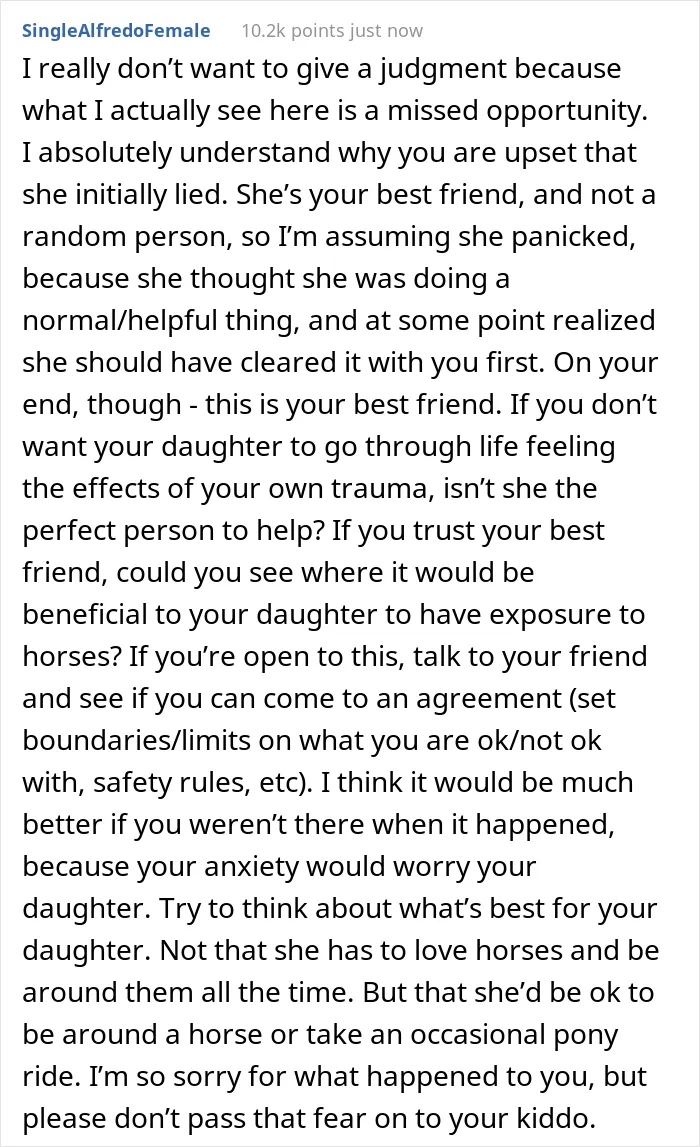Open SingleAlfredoFemale's user profile
Image resolution: width=700 pixels, height=1147 pixels.
tap(116, 31)
